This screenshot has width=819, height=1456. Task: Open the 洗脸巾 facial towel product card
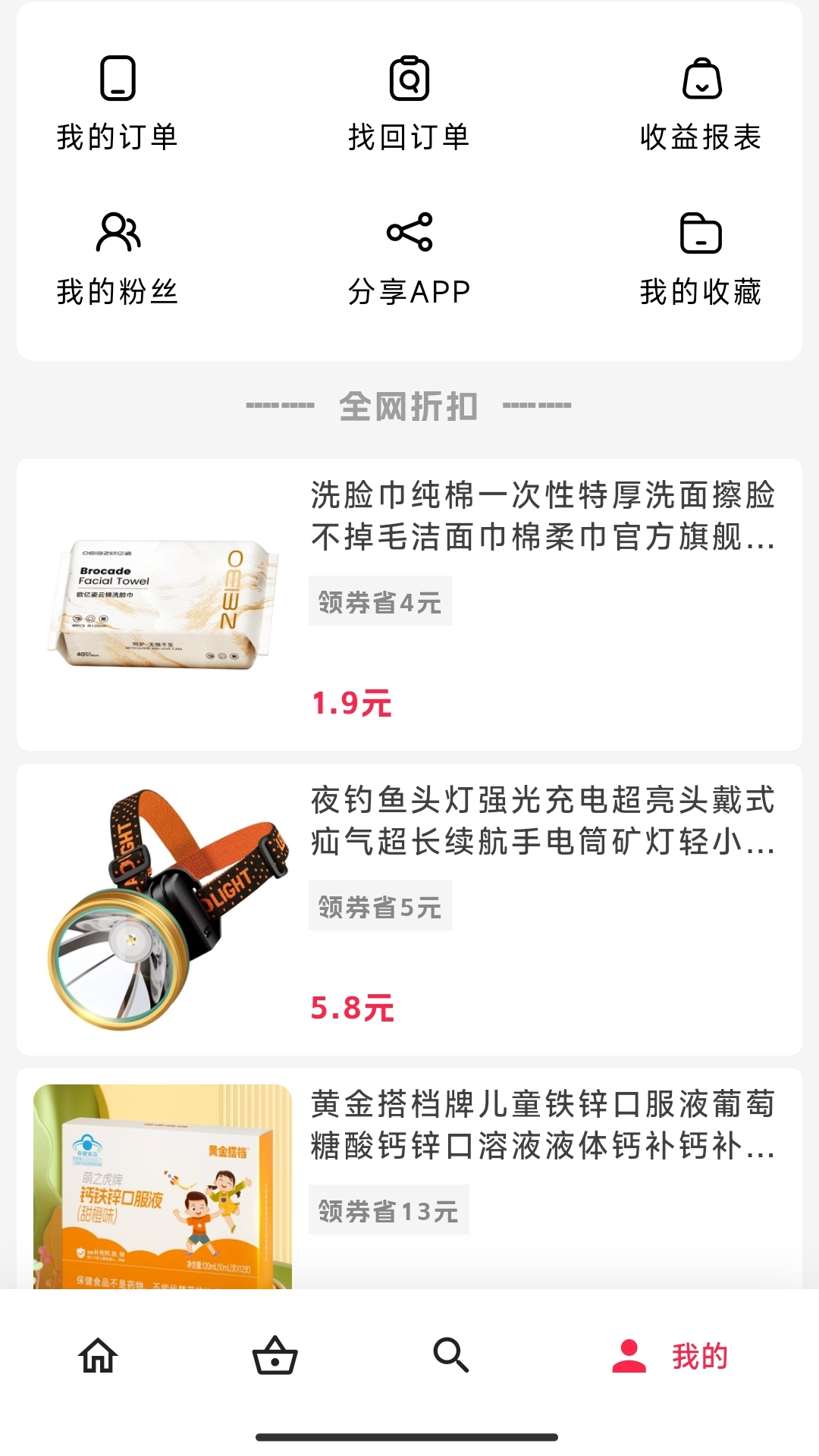pyautogui.click(x=541, y=516)
